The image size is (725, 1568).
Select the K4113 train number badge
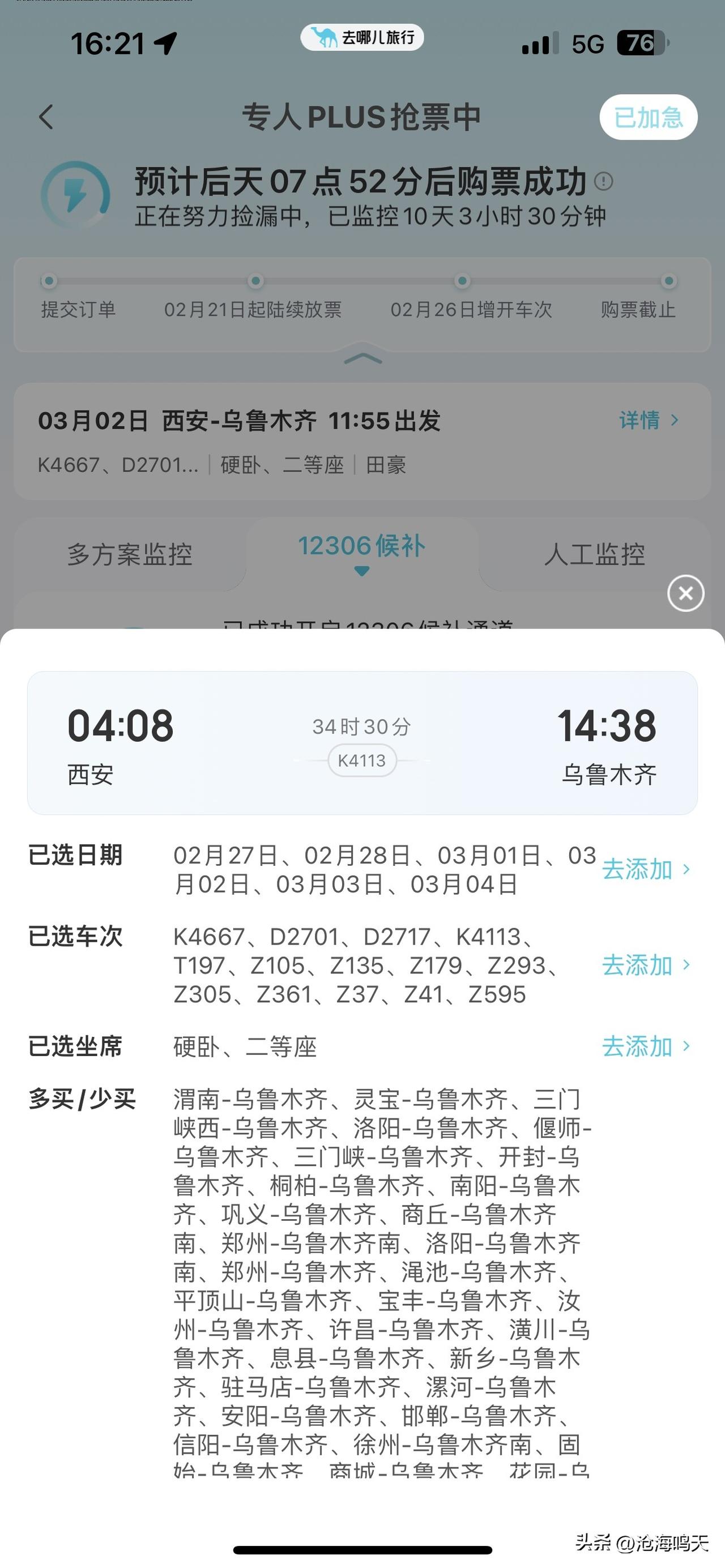pyautogui.click(x=362, y=760)
